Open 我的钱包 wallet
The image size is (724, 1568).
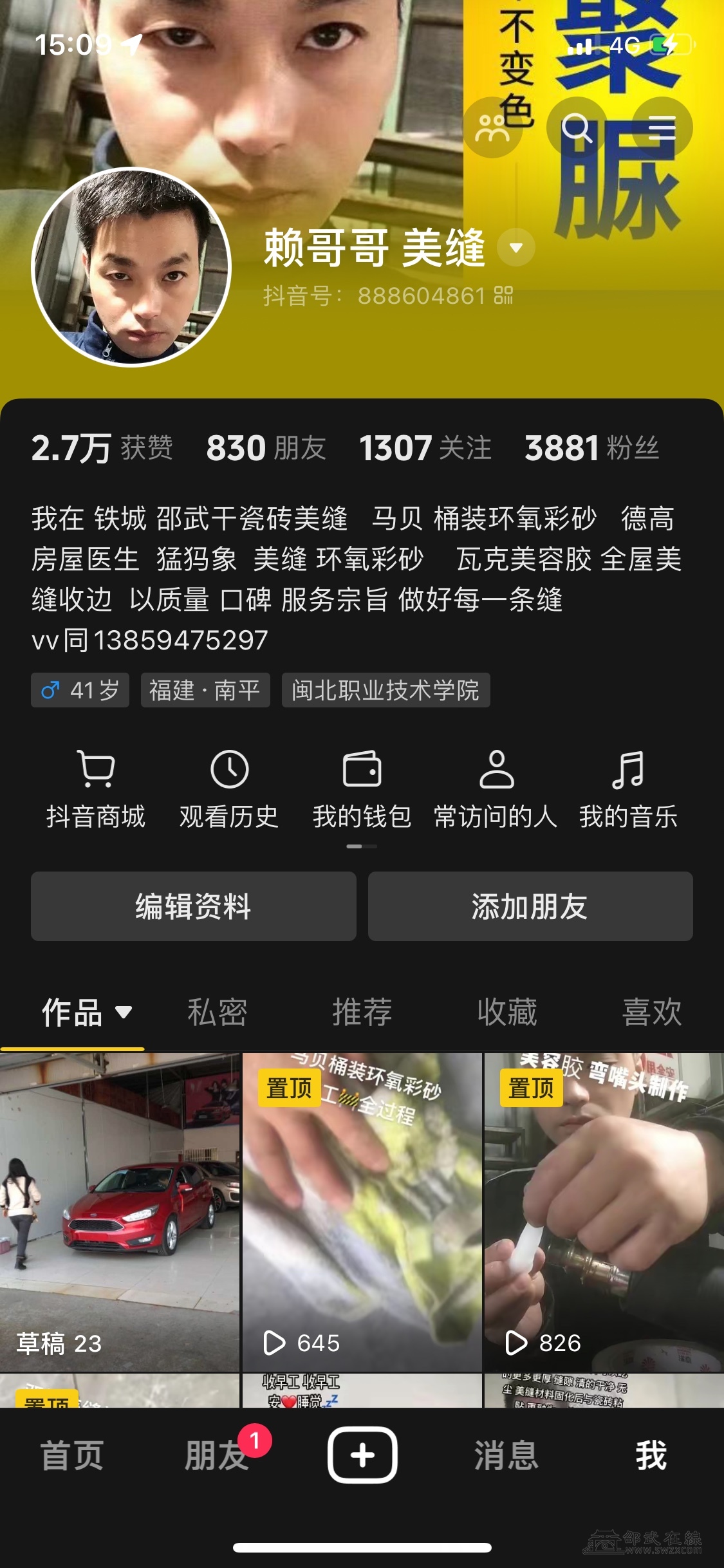point(362,789)
